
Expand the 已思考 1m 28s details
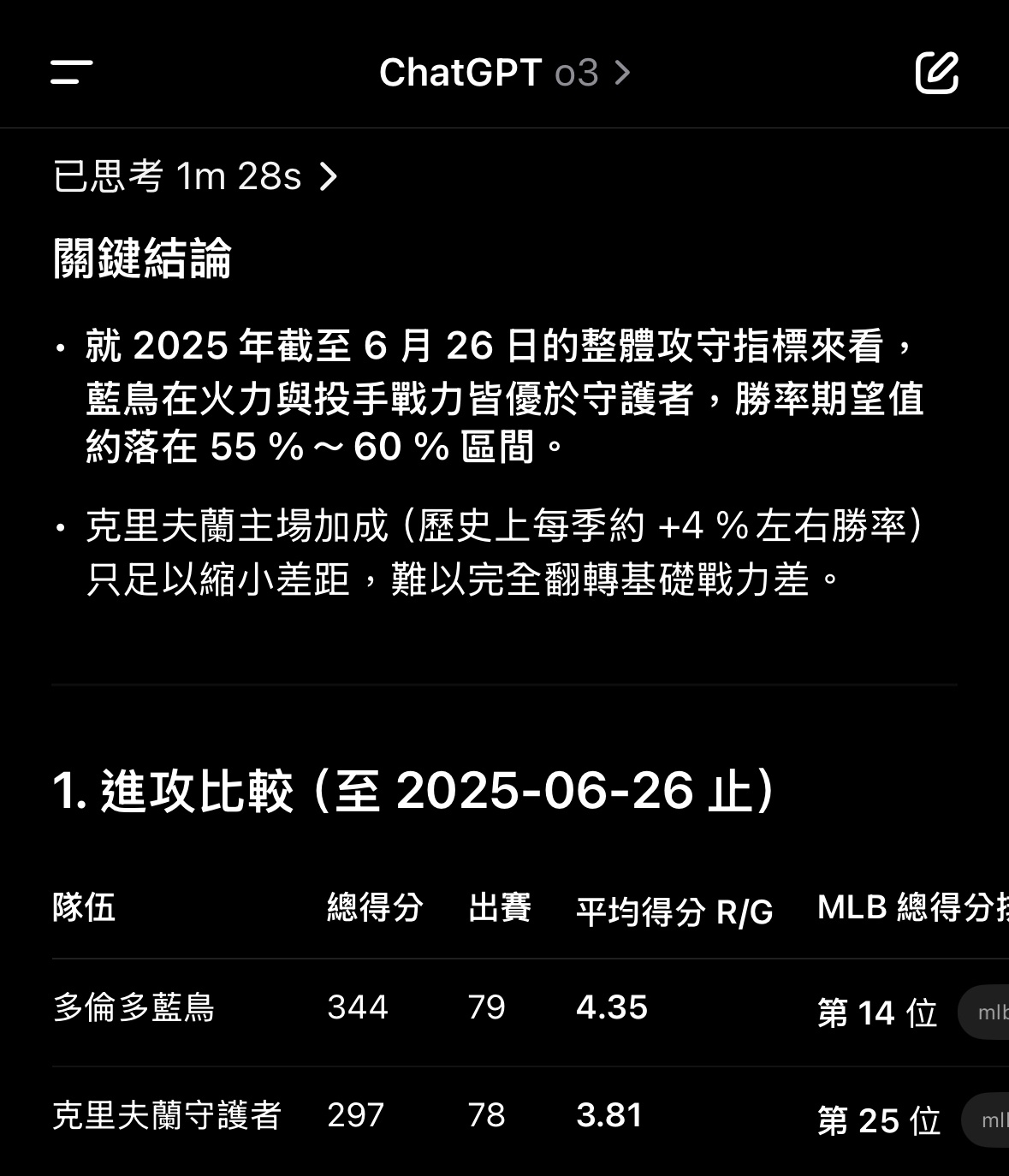pos(195,177)
